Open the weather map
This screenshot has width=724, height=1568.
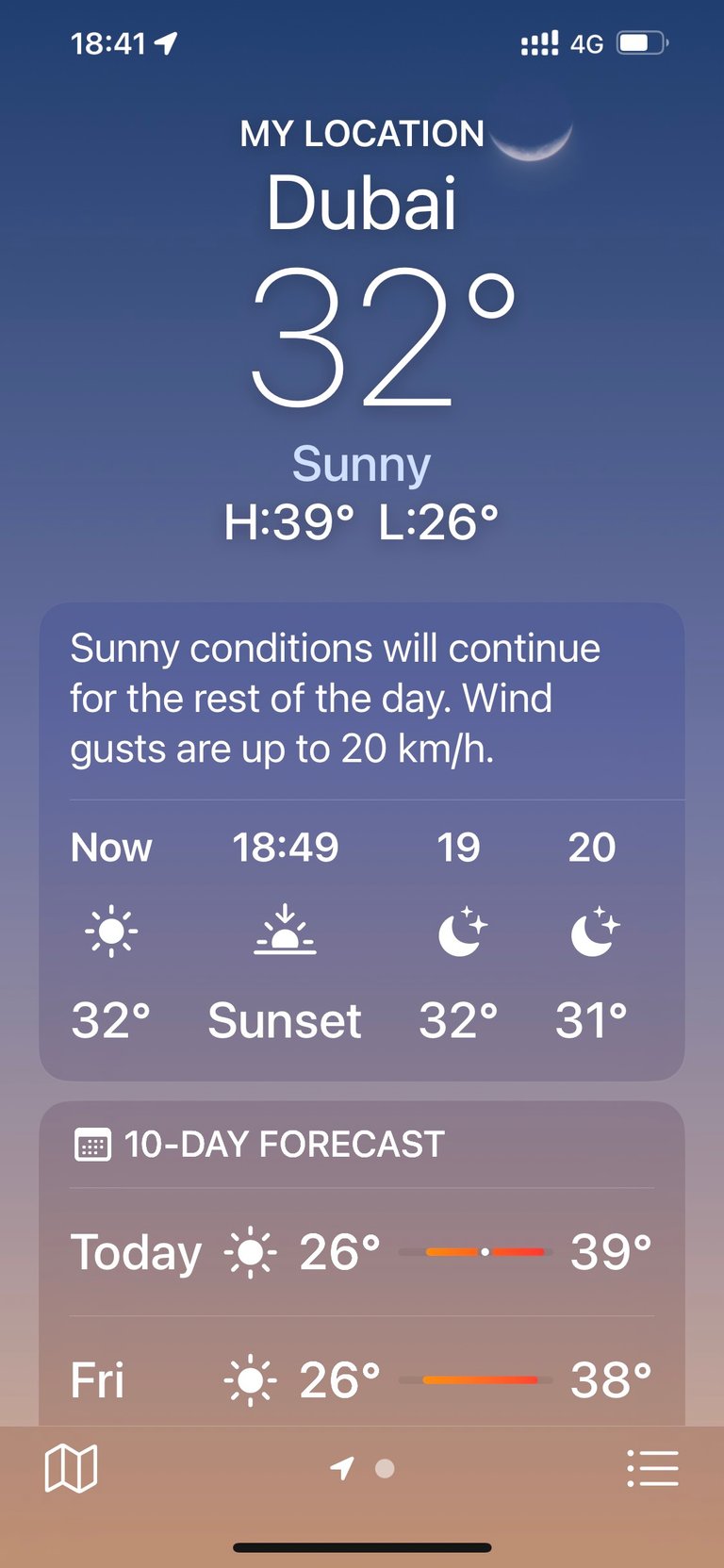pos(71,1468)
